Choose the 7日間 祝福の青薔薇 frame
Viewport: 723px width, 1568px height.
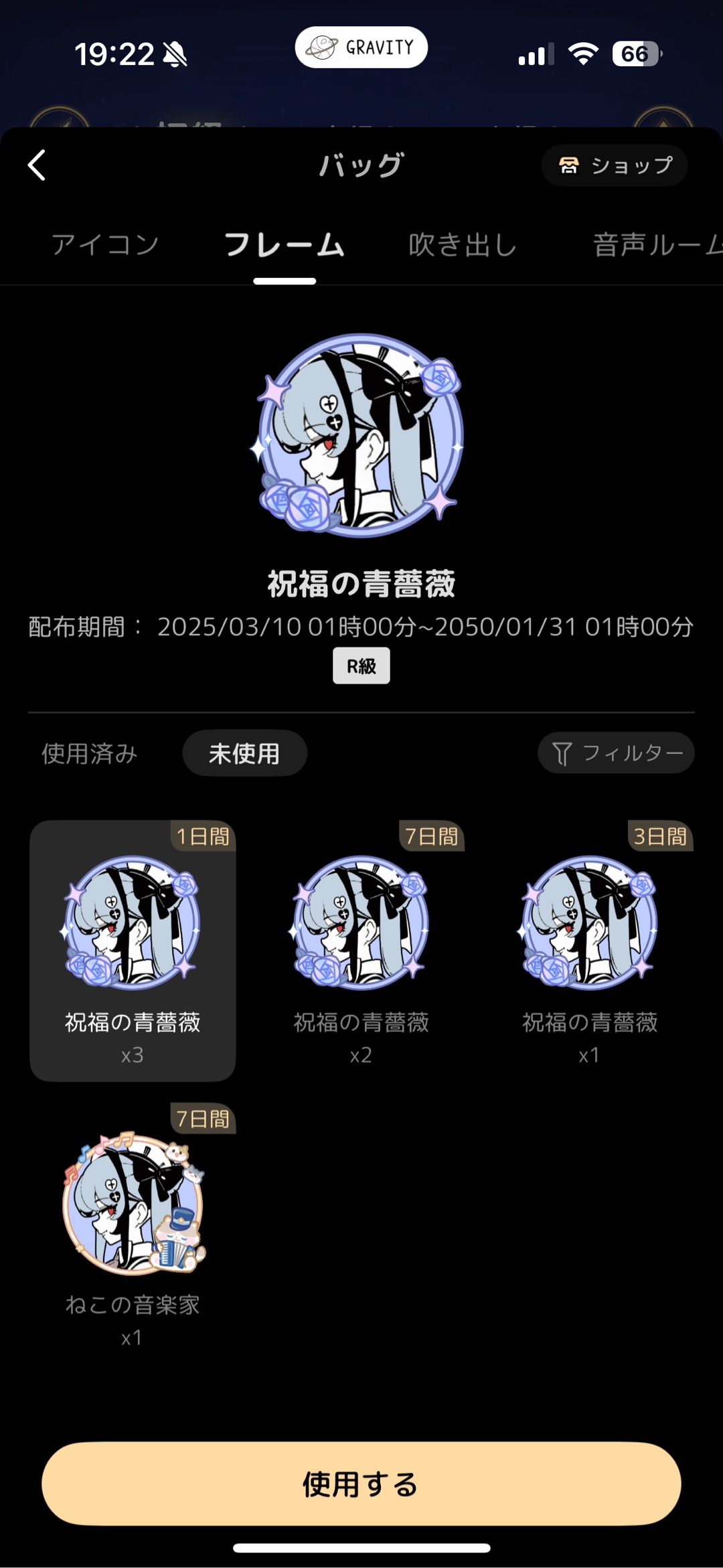[x=361, y=951]
